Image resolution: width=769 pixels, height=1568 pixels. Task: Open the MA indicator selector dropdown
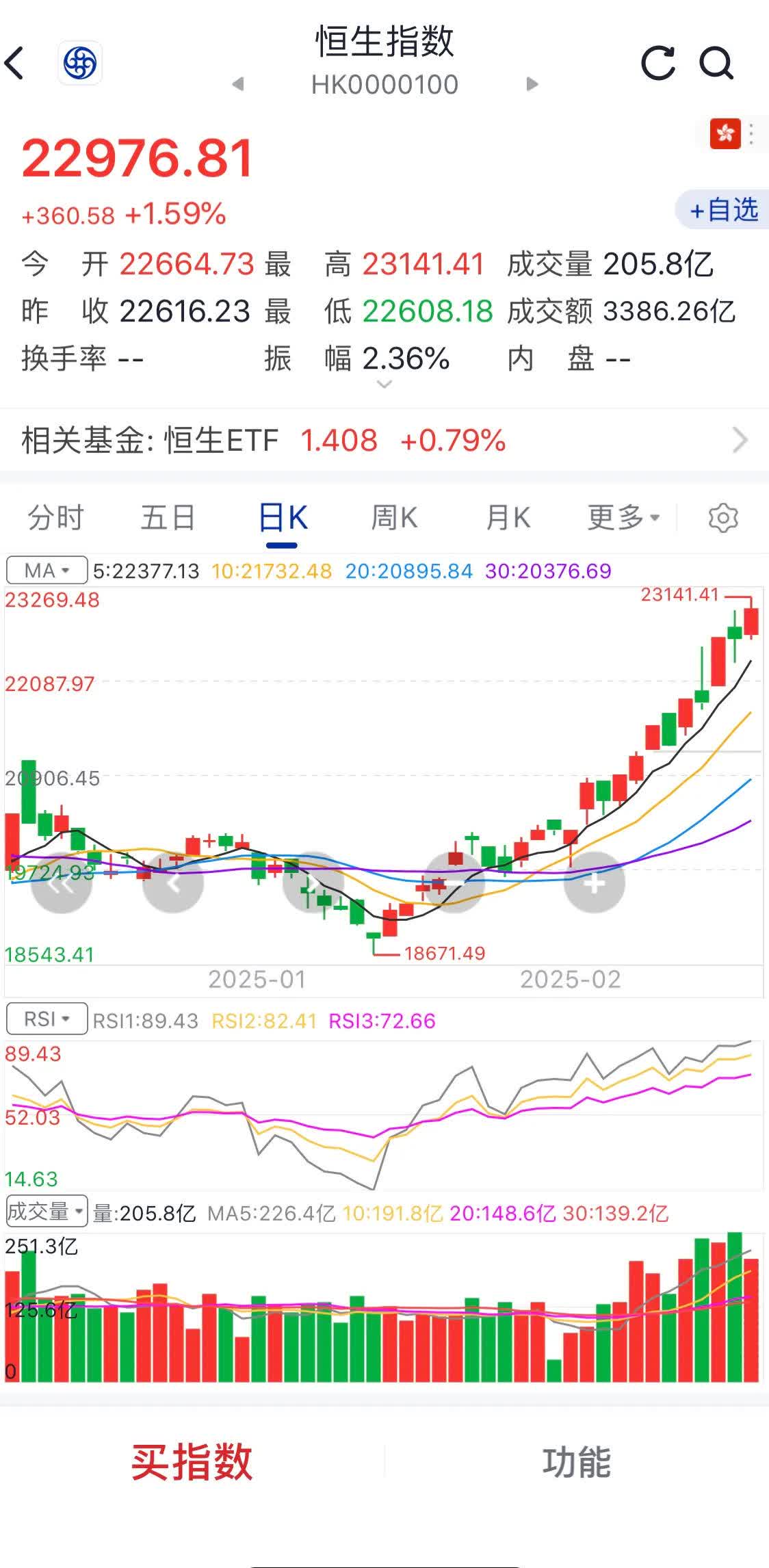[46, 570]
